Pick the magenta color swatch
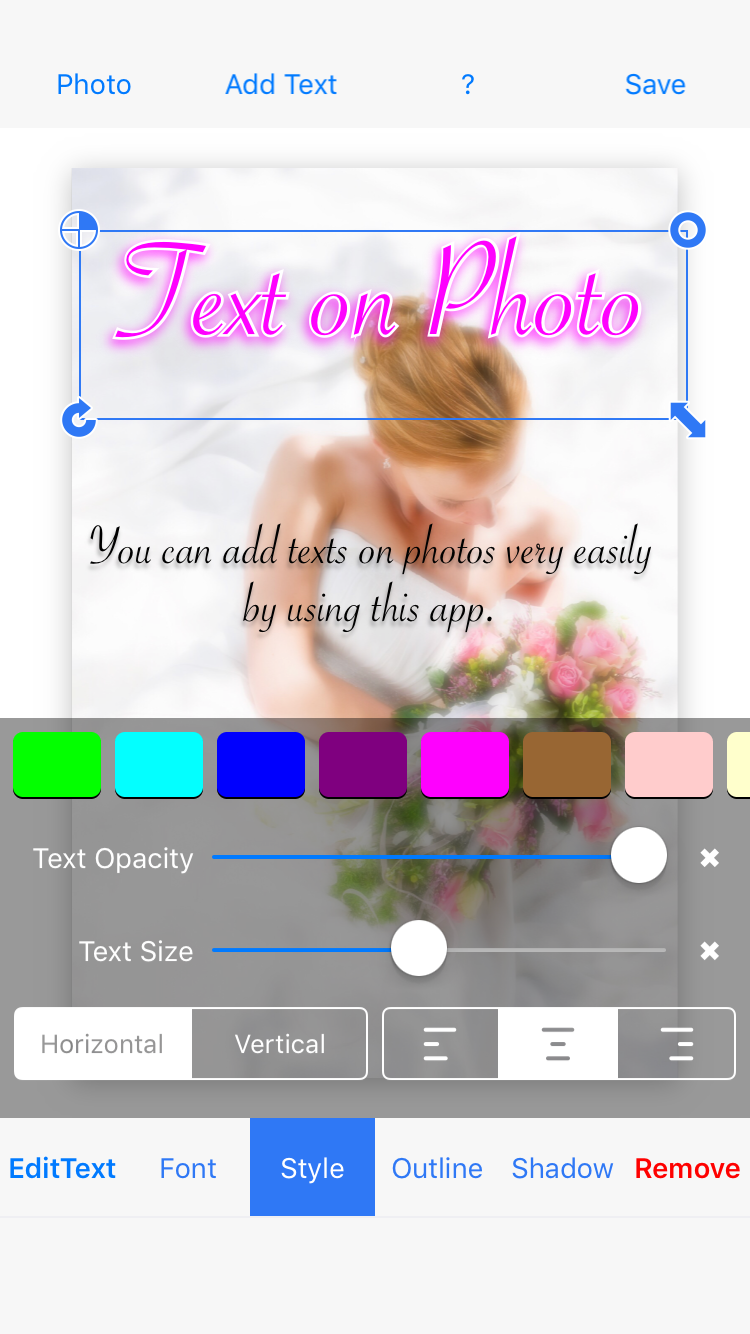Image resolution: width=750 pixels, height=1334 pixels. (x=465, y=763)
